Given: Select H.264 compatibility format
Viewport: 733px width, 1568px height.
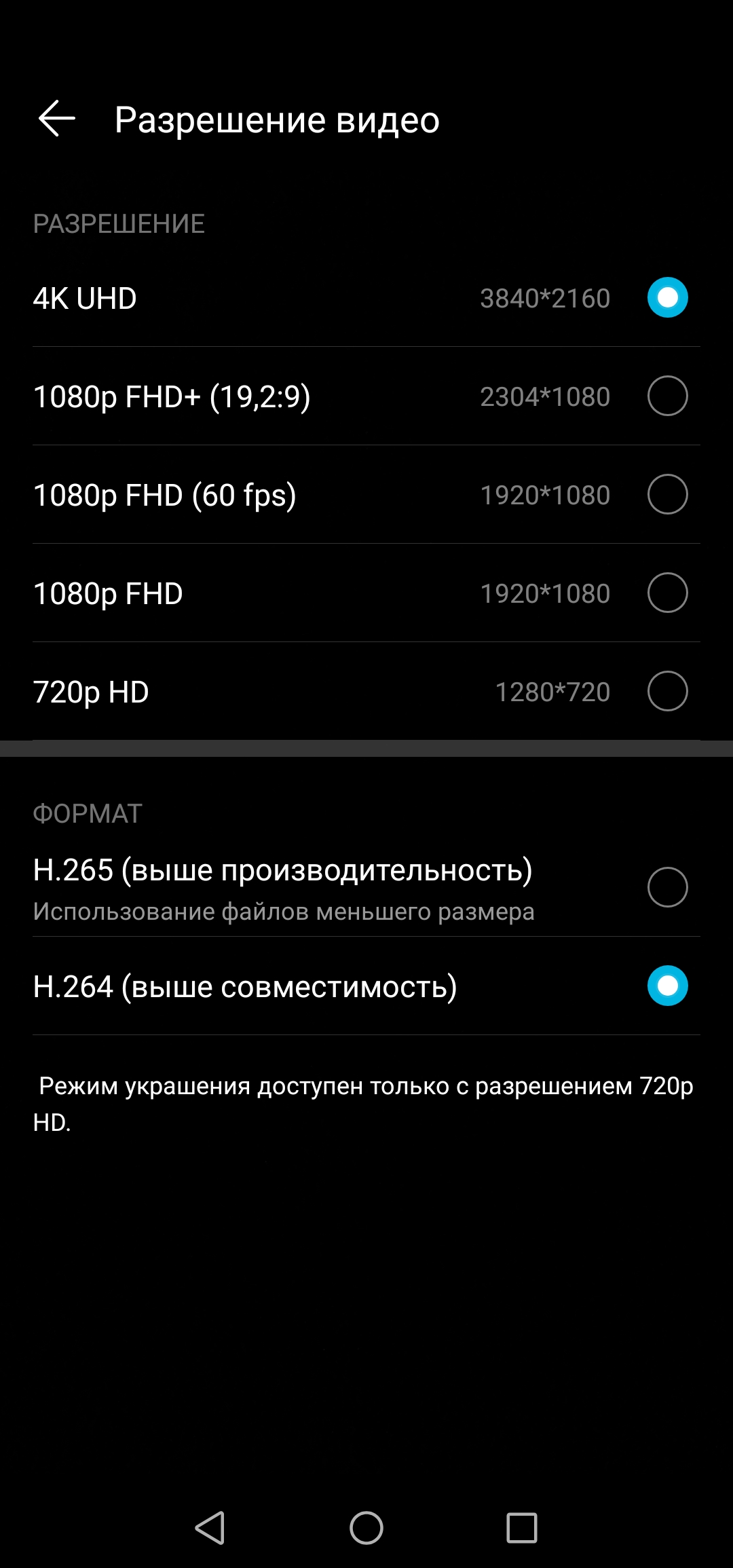Looking at the screenshot, I should pyautogui.click(x=667, y=986).
